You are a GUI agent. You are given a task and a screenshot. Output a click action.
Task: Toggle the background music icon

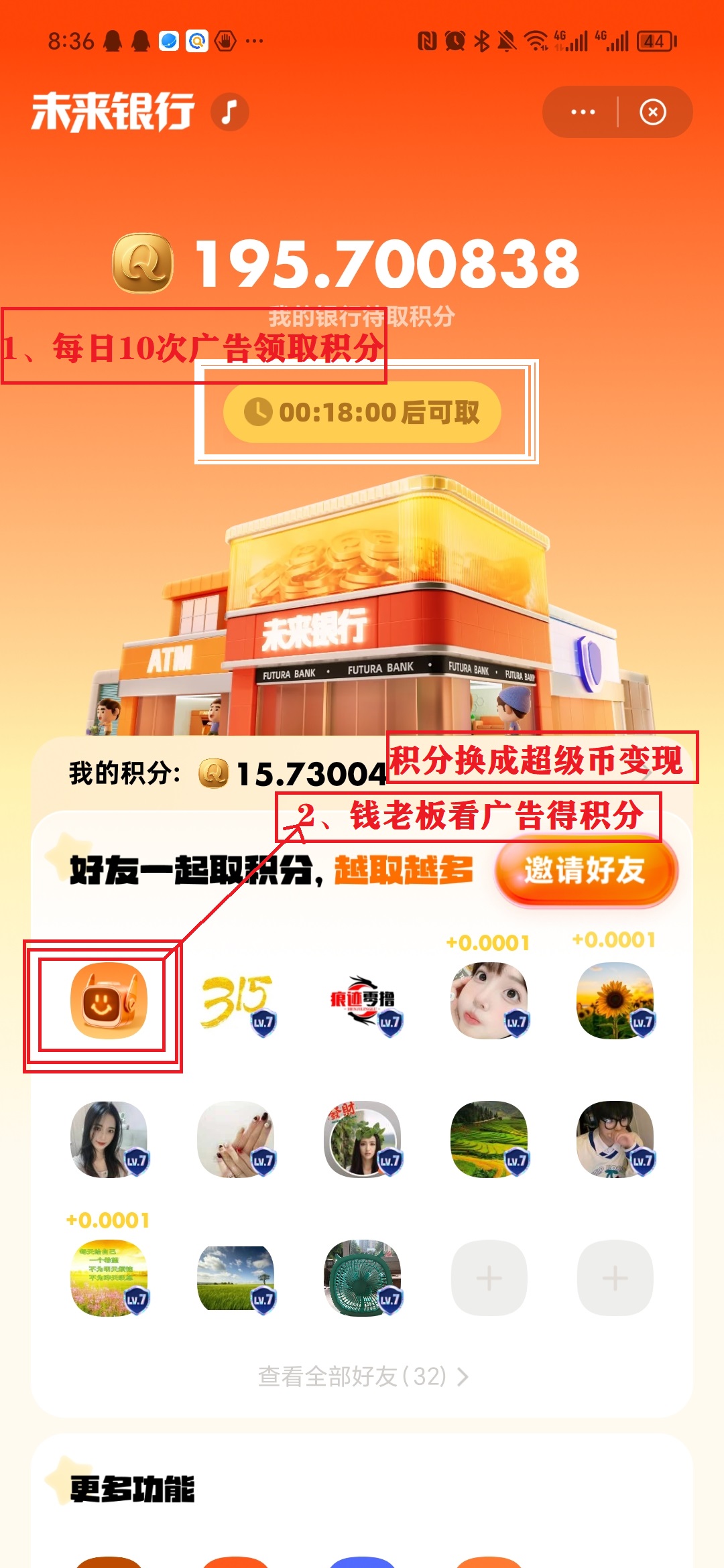230,112
